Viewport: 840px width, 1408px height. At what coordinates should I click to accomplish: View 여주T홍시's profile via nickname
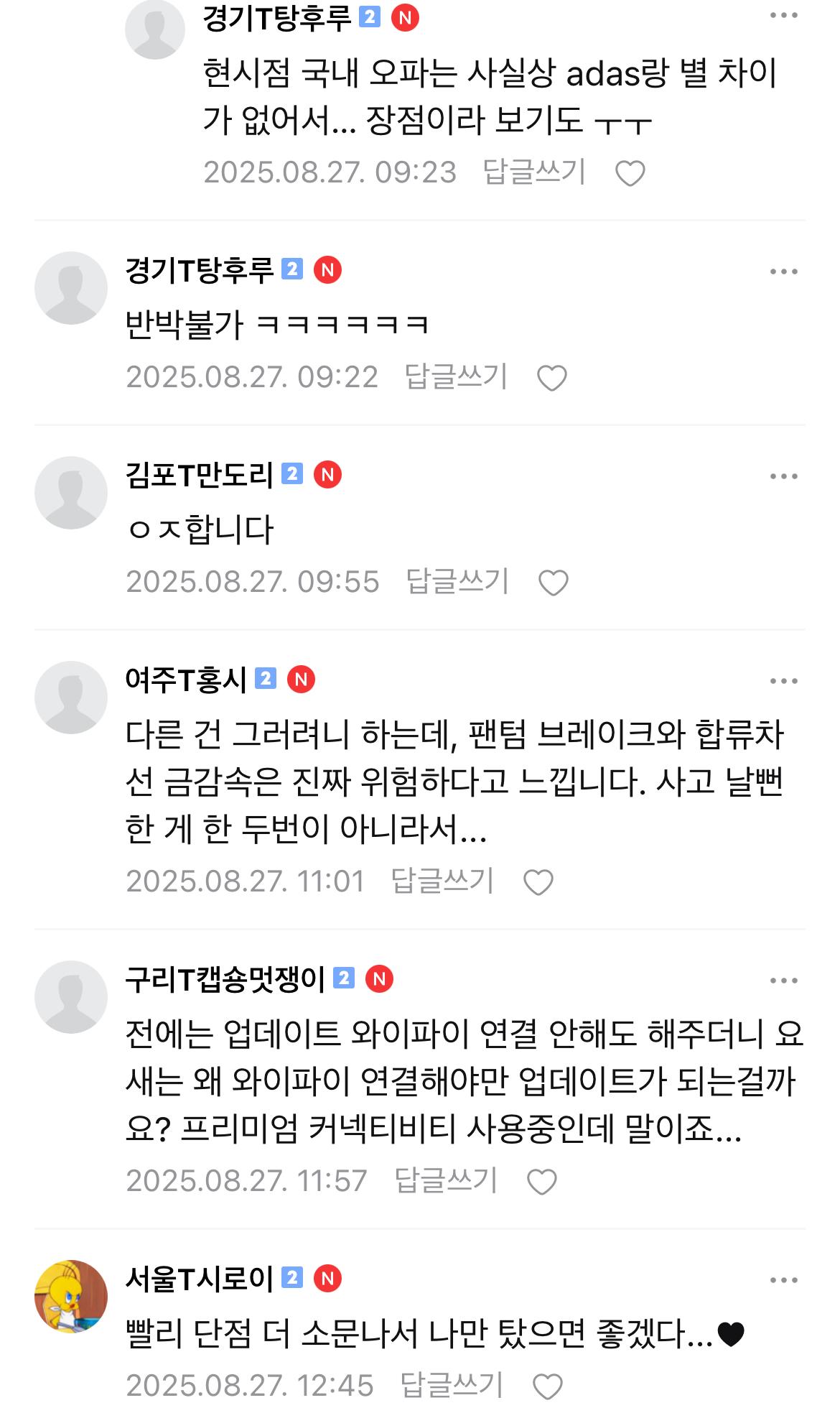coord(186,680)
